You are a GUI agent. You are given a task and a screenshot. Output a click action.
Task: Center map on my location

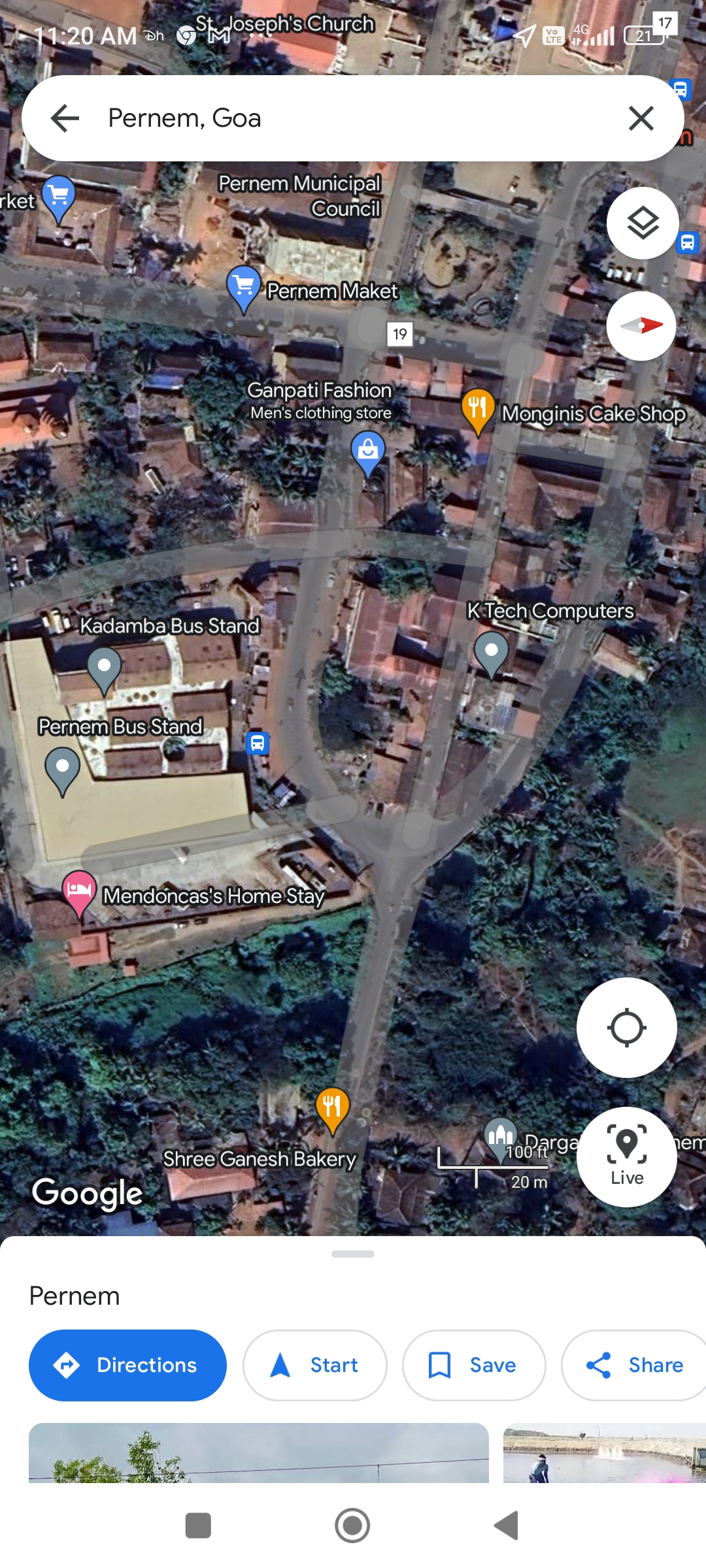(x=626, y=1028)
